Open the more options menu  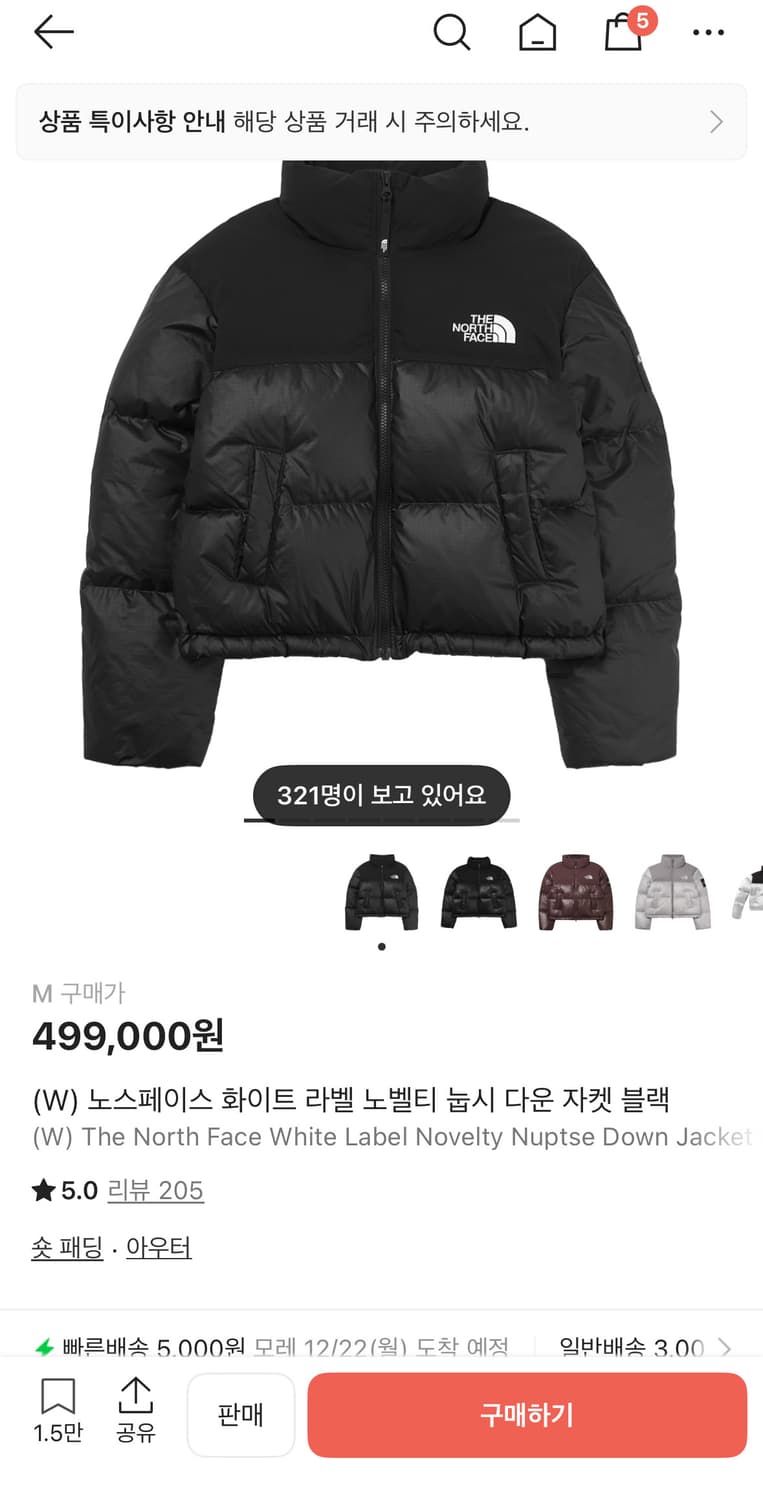click(709, 32)
